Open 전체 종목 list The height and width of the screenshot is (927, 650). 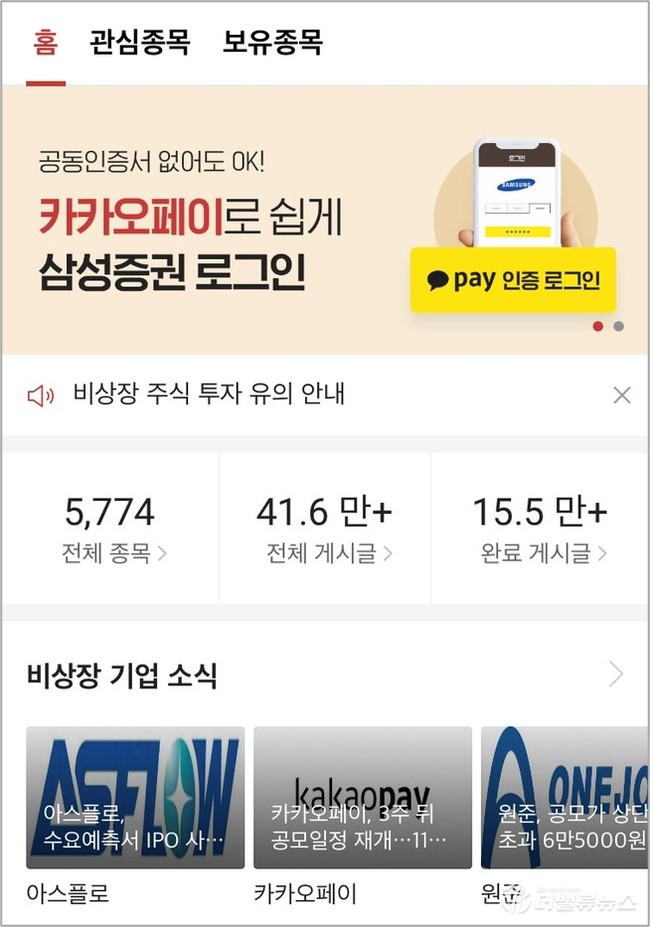(109, 530)
